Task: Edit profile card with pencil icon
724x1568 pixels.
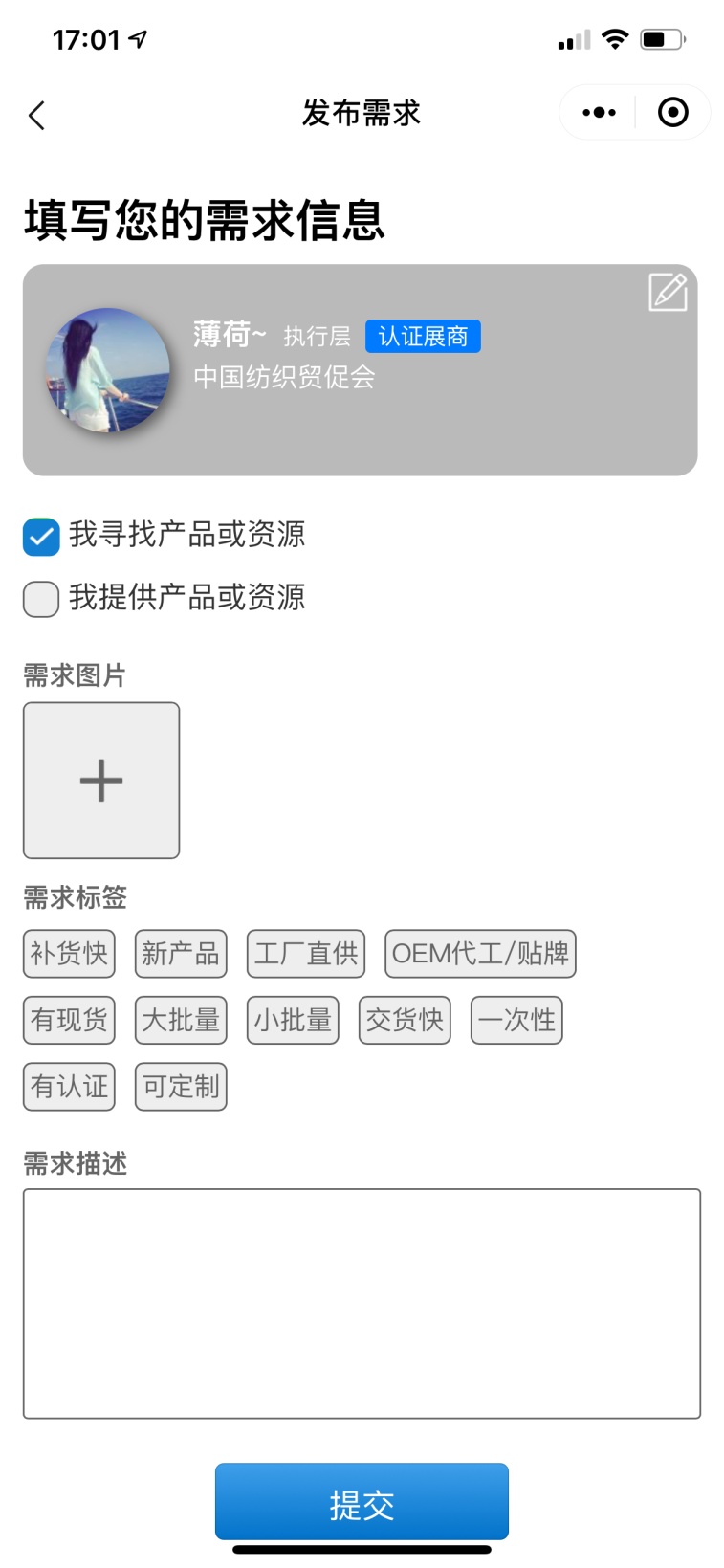Action: click(668, 292)
